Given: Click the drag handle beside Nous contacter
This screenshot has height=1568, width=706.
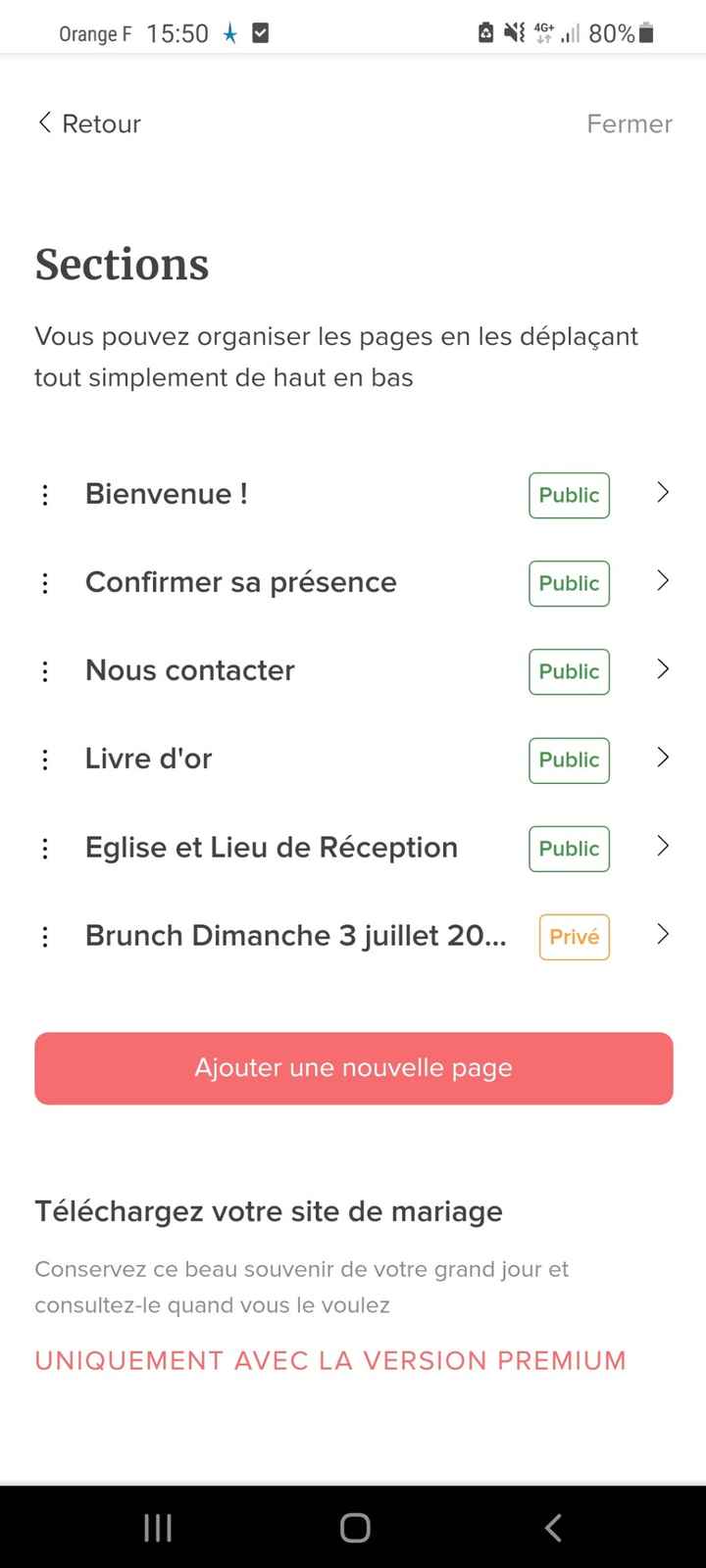Looking at the screenshot, I should click(x=45, y=671).
